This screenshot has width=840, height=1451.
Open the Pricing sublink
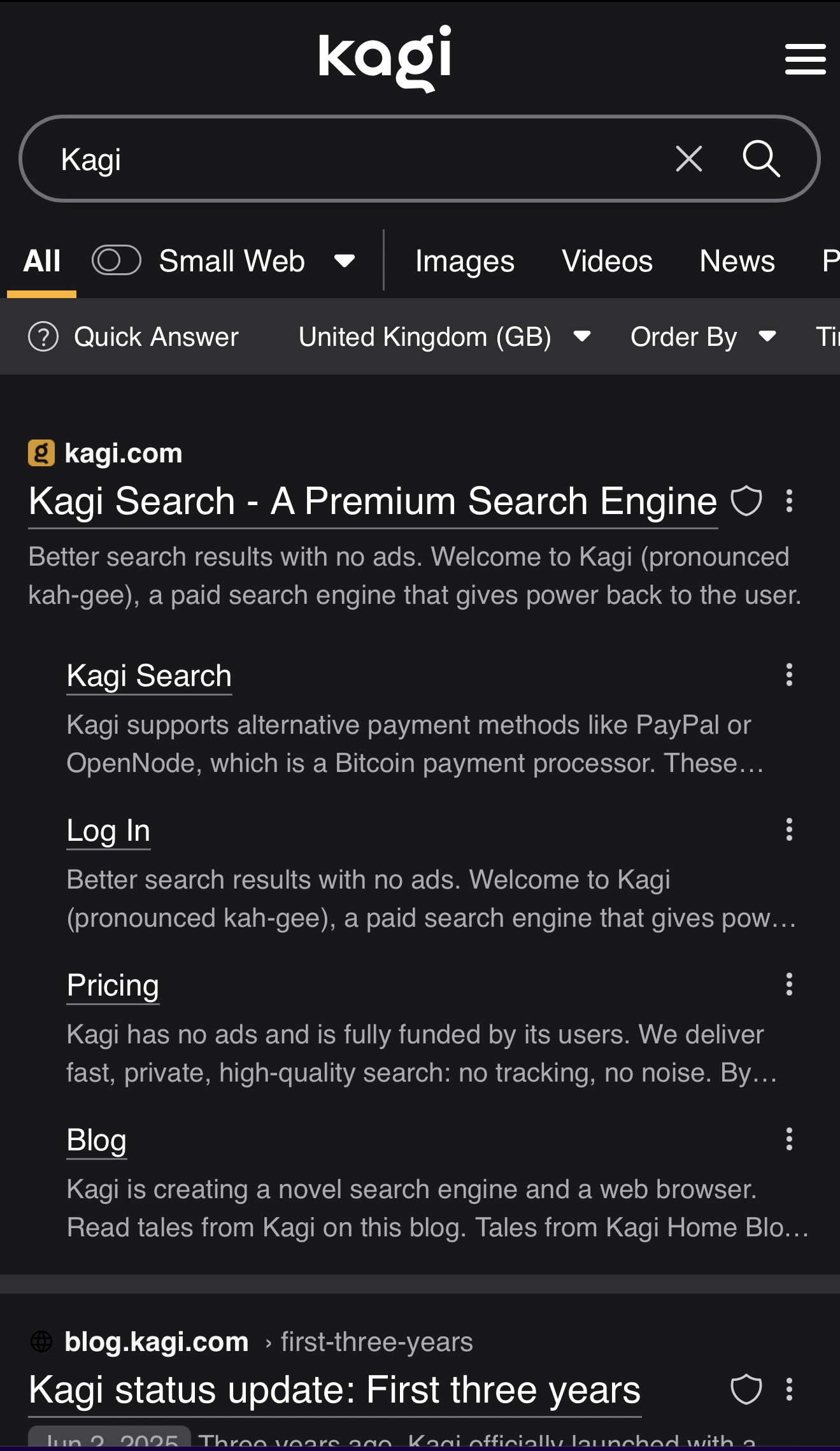click(113, 985)
